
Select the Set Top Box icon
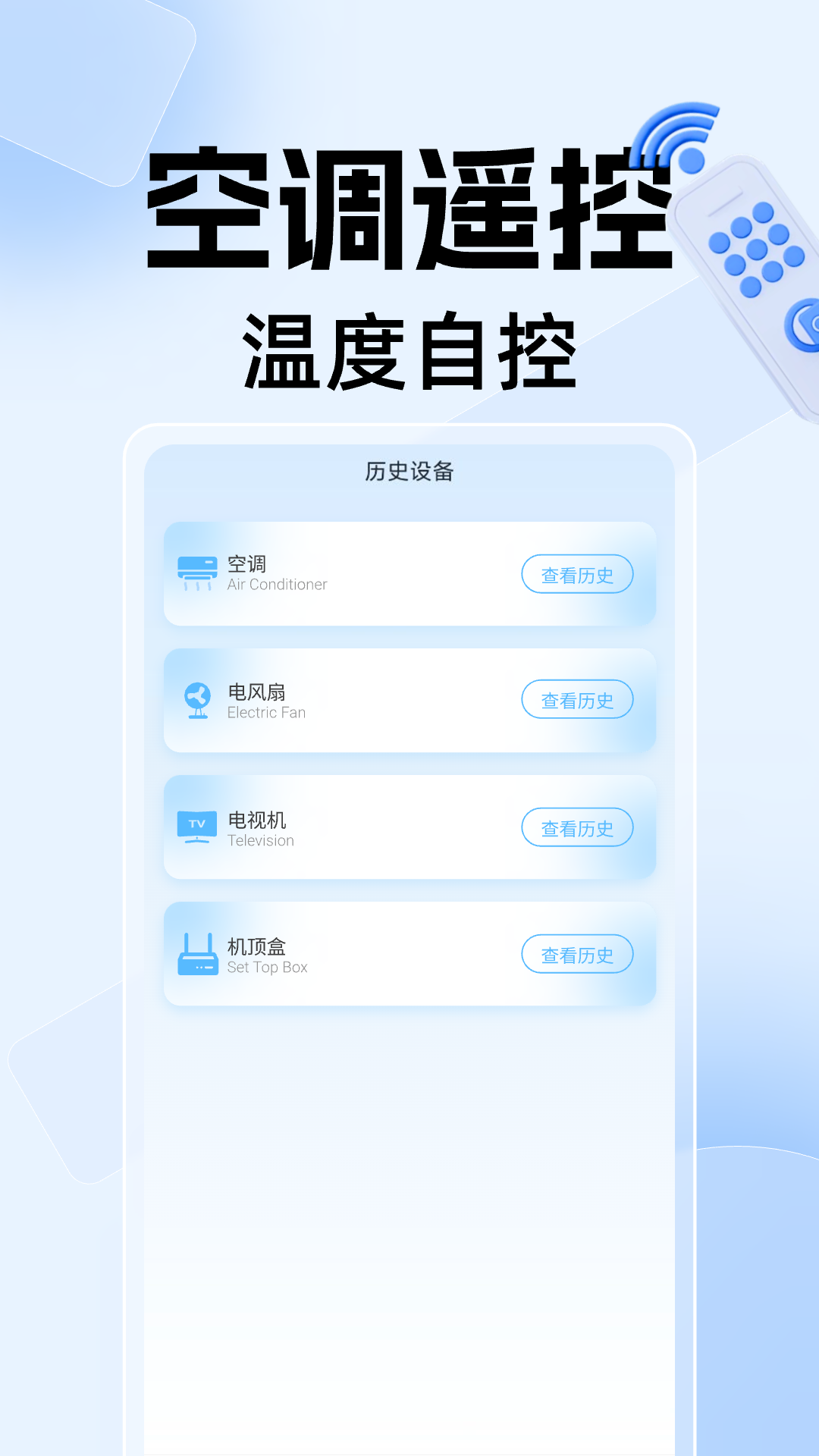pyautogui.click(x=197, y=953)
